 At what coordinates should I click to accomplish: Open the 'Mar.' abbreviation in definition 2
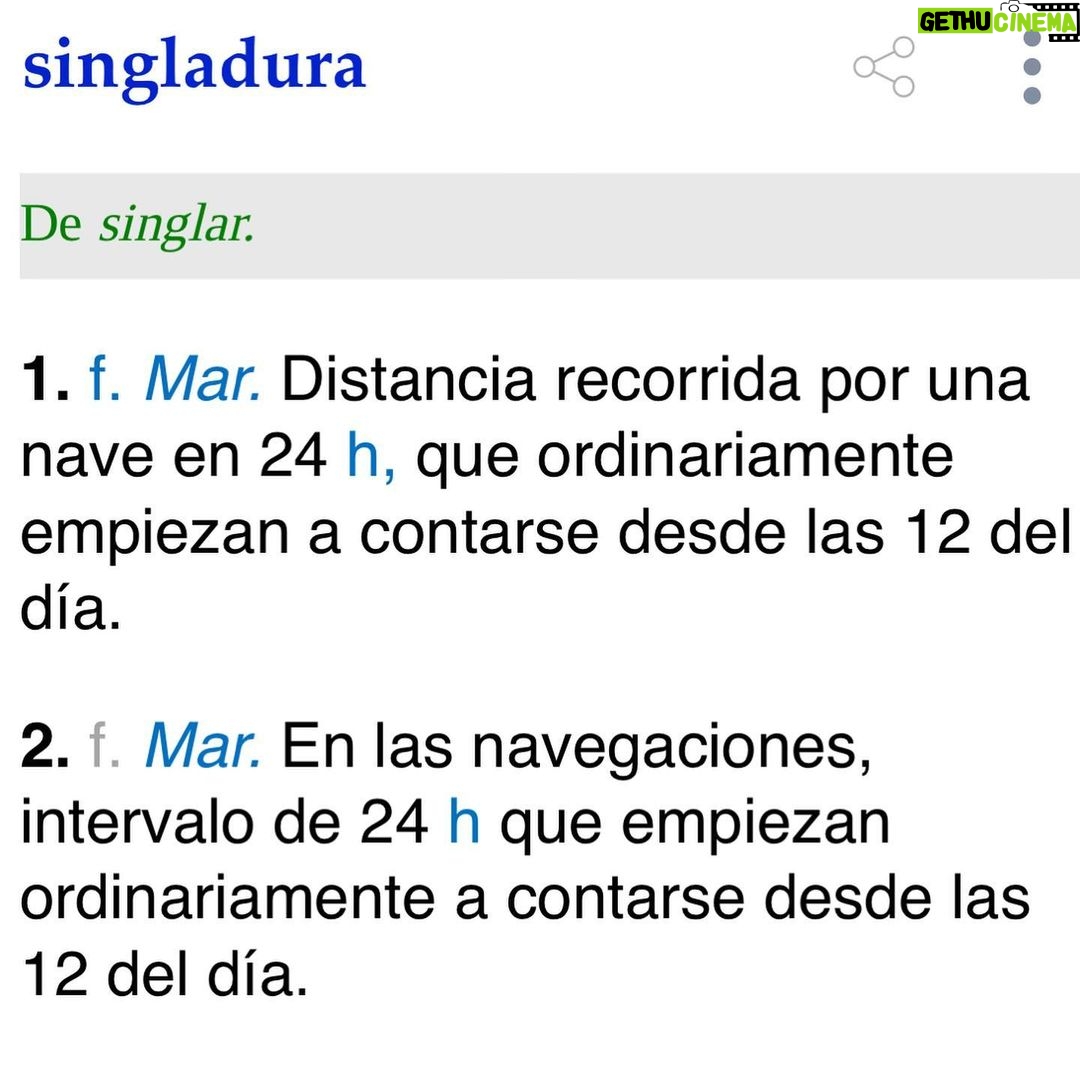202,746
